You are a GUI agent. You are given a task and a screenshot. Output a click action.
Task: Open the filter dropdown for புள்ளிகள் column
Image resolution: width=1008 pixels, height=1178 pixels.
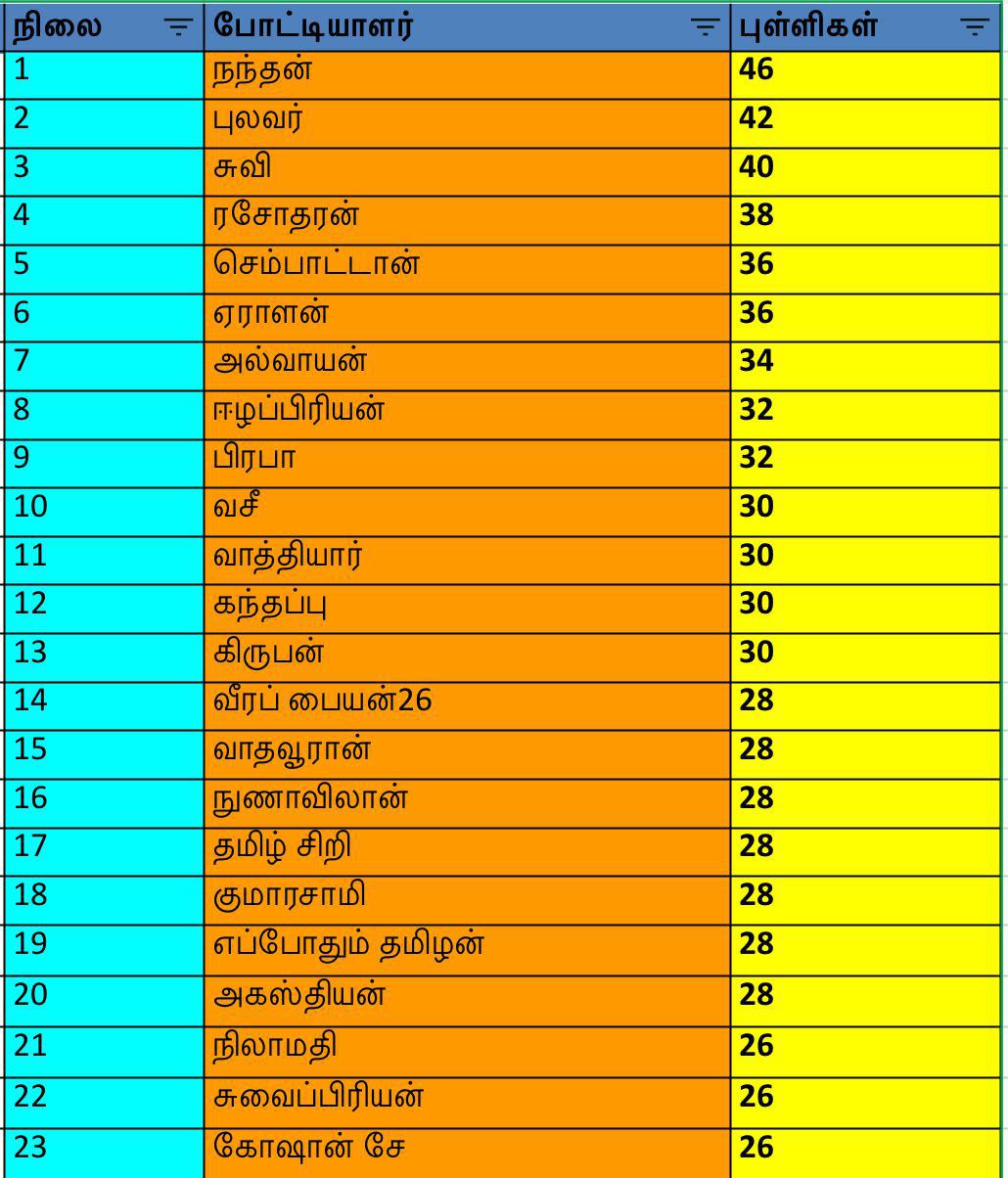point(974,27)
